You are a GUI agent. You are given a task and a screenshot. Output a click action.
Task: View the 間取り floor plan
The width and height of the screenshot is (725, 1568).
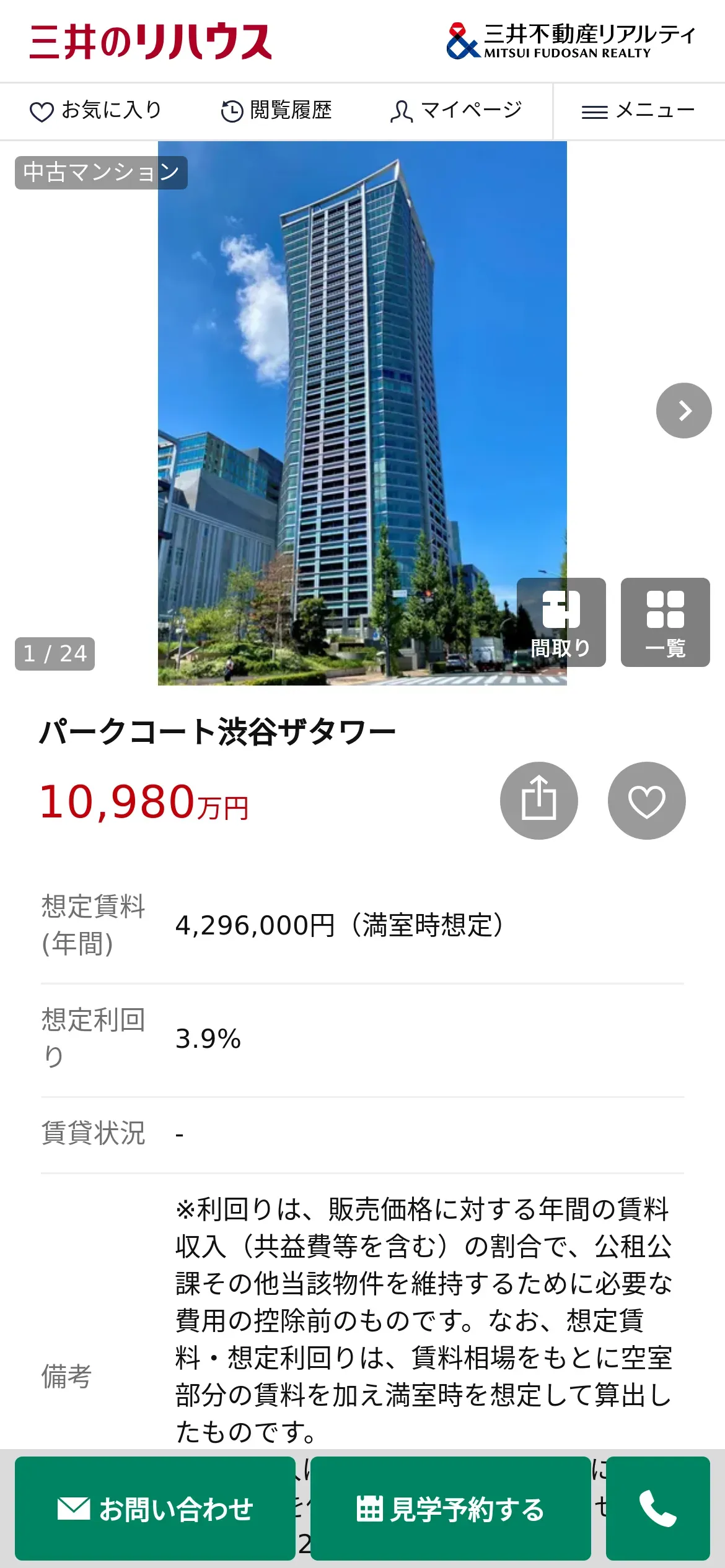click(561, 622)
